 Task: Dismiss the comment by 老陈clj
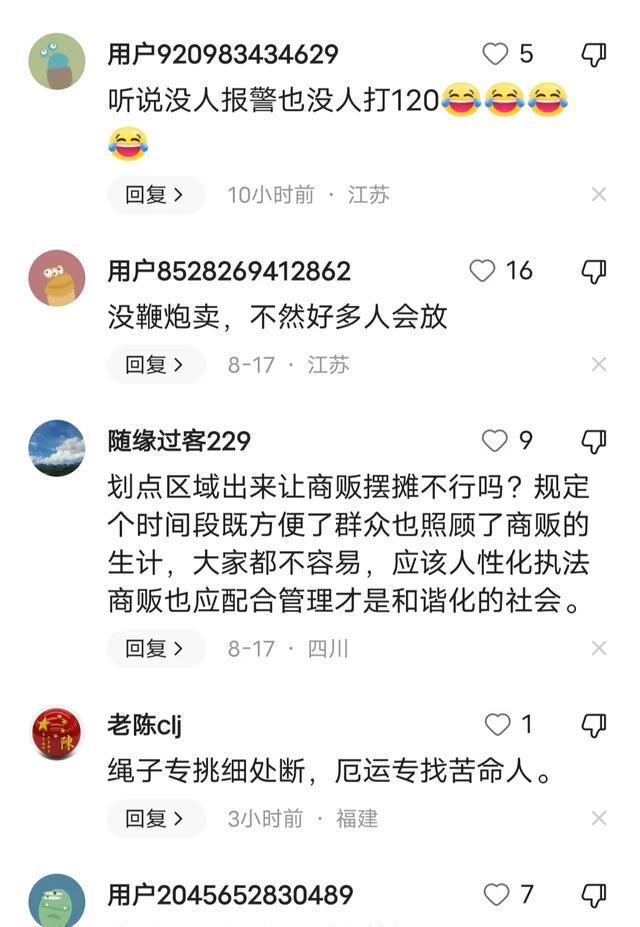tap(599, 818)
